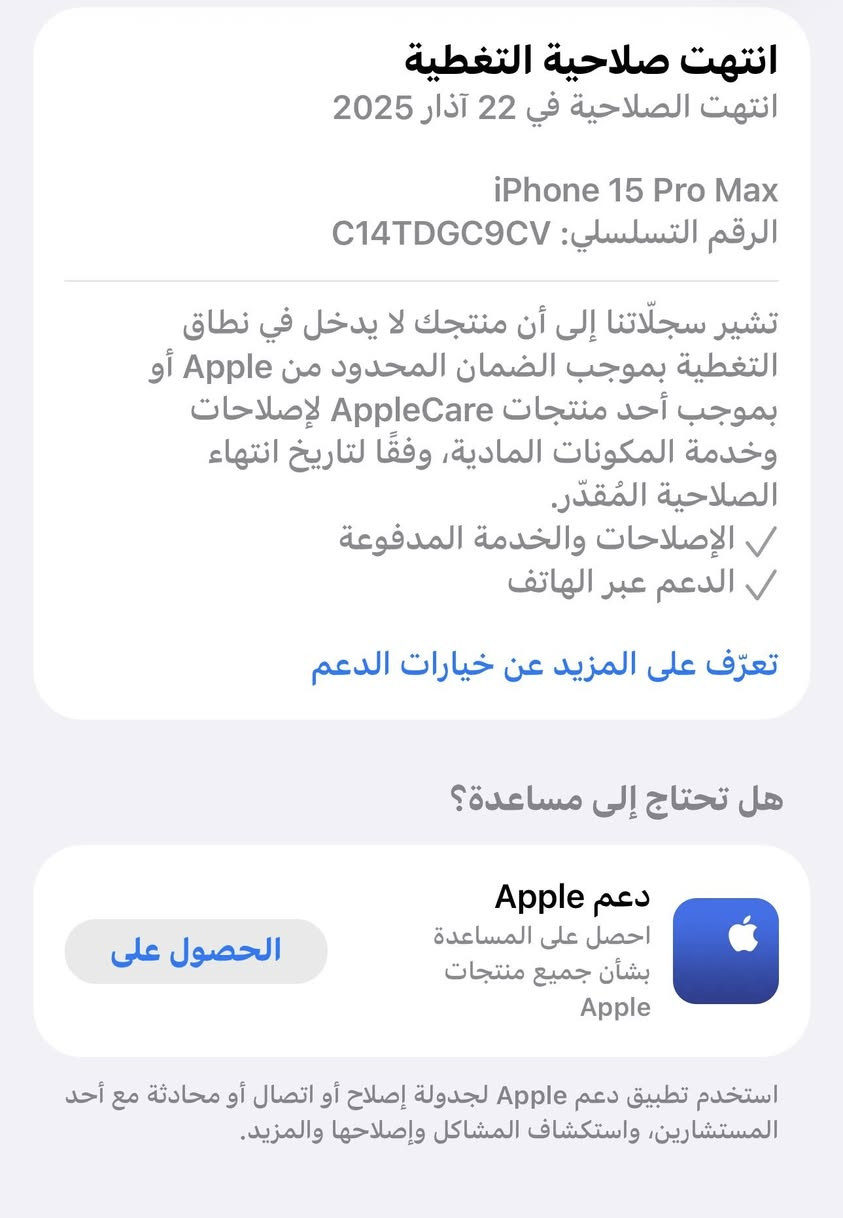Click the footer text about استخدم تطبيق دعم Apple
The image size is (843, 1218).
(x=421, y=1115)
